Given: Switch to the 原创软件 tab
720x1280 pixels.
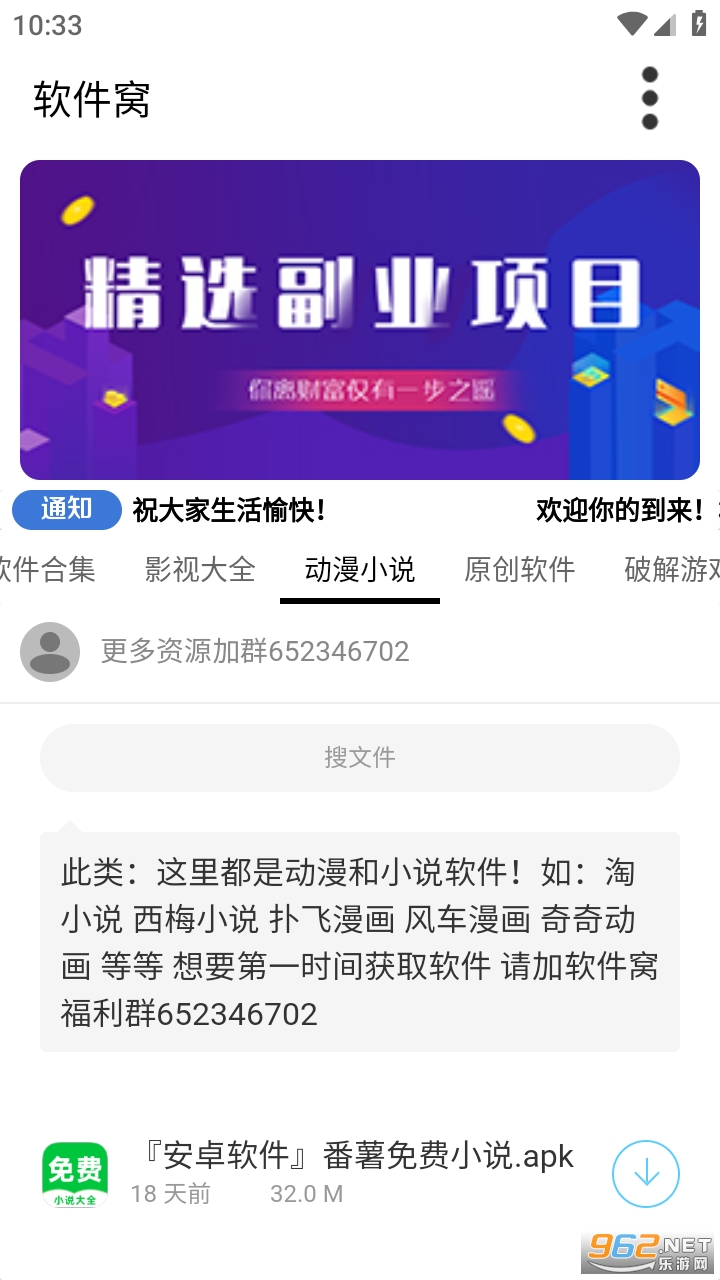Looking at the screenshot, I should click(520, 570).
